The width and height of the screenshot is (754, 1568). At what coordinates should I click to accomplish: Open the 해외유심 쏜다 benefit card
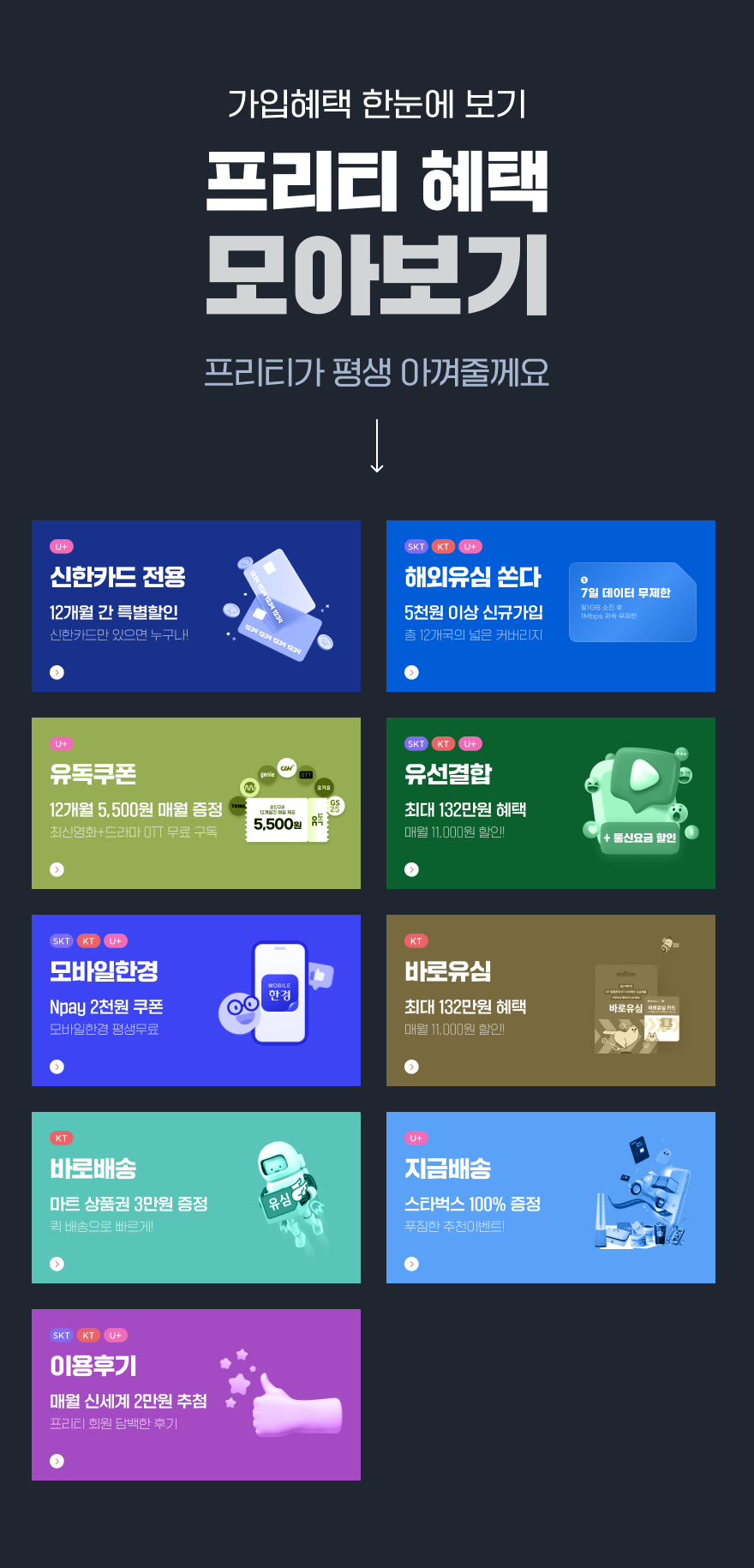click(x=550, y=606)
